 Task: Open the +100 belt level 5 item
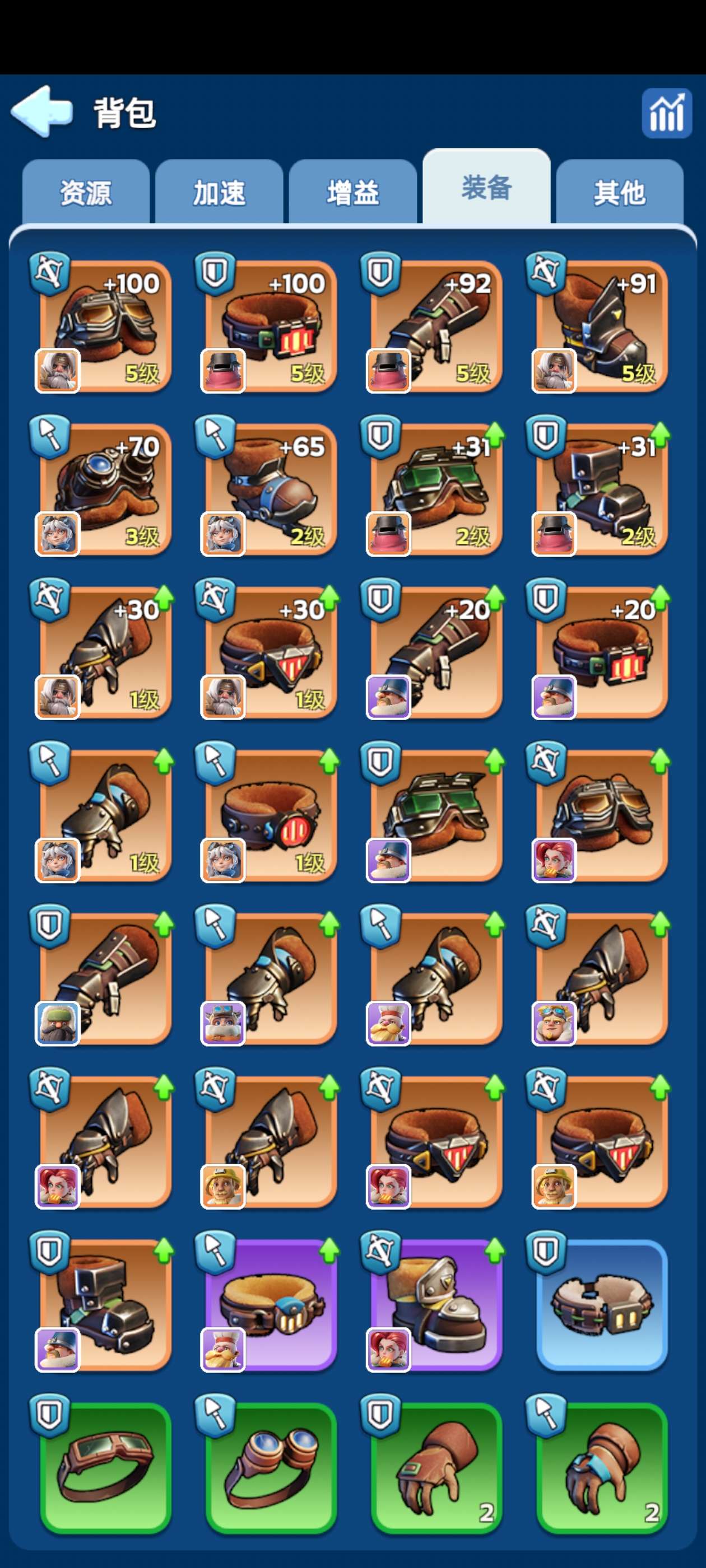(x=271, y=326)
